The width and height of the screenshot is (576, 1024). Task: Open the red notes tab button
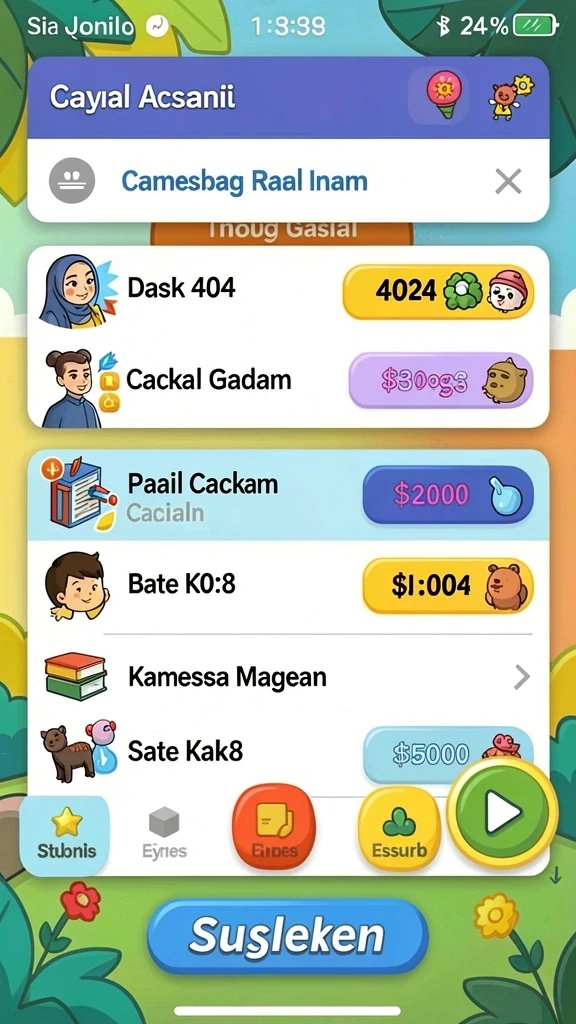274,826
